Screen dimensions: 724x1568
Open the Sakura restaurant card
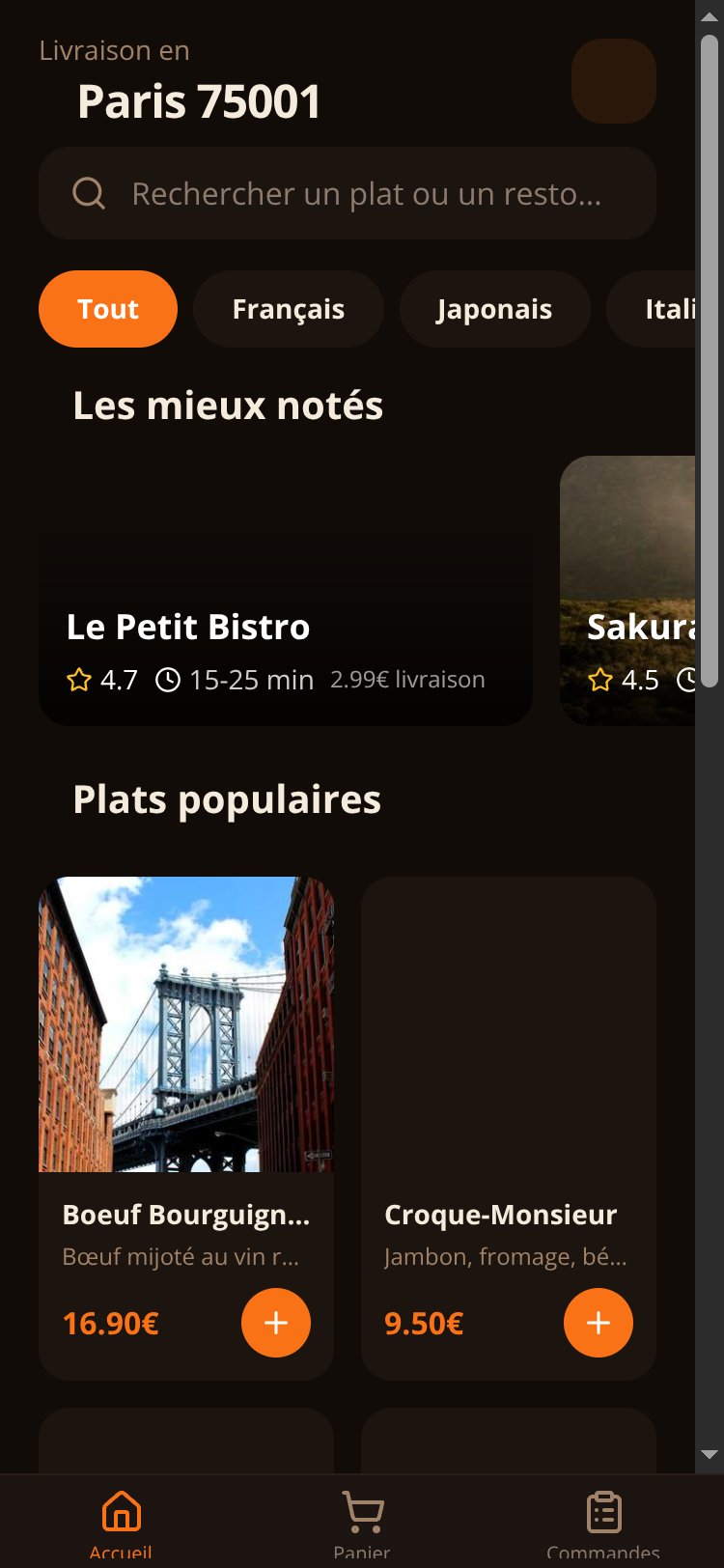[627, 591]
